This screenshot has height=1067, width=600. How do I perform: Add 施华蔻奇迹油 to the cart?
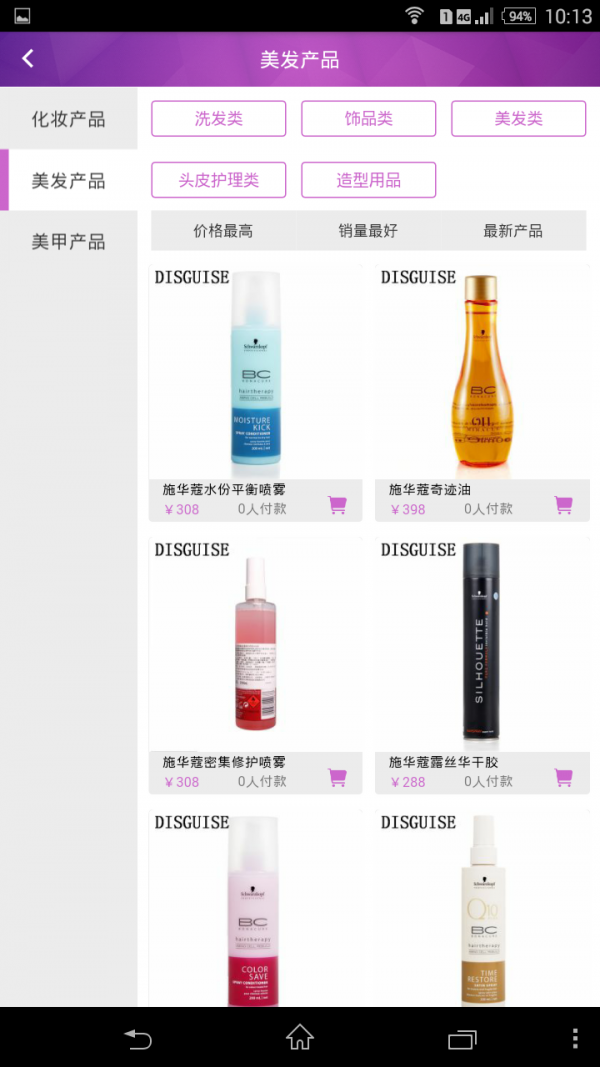tap(564, 506)
